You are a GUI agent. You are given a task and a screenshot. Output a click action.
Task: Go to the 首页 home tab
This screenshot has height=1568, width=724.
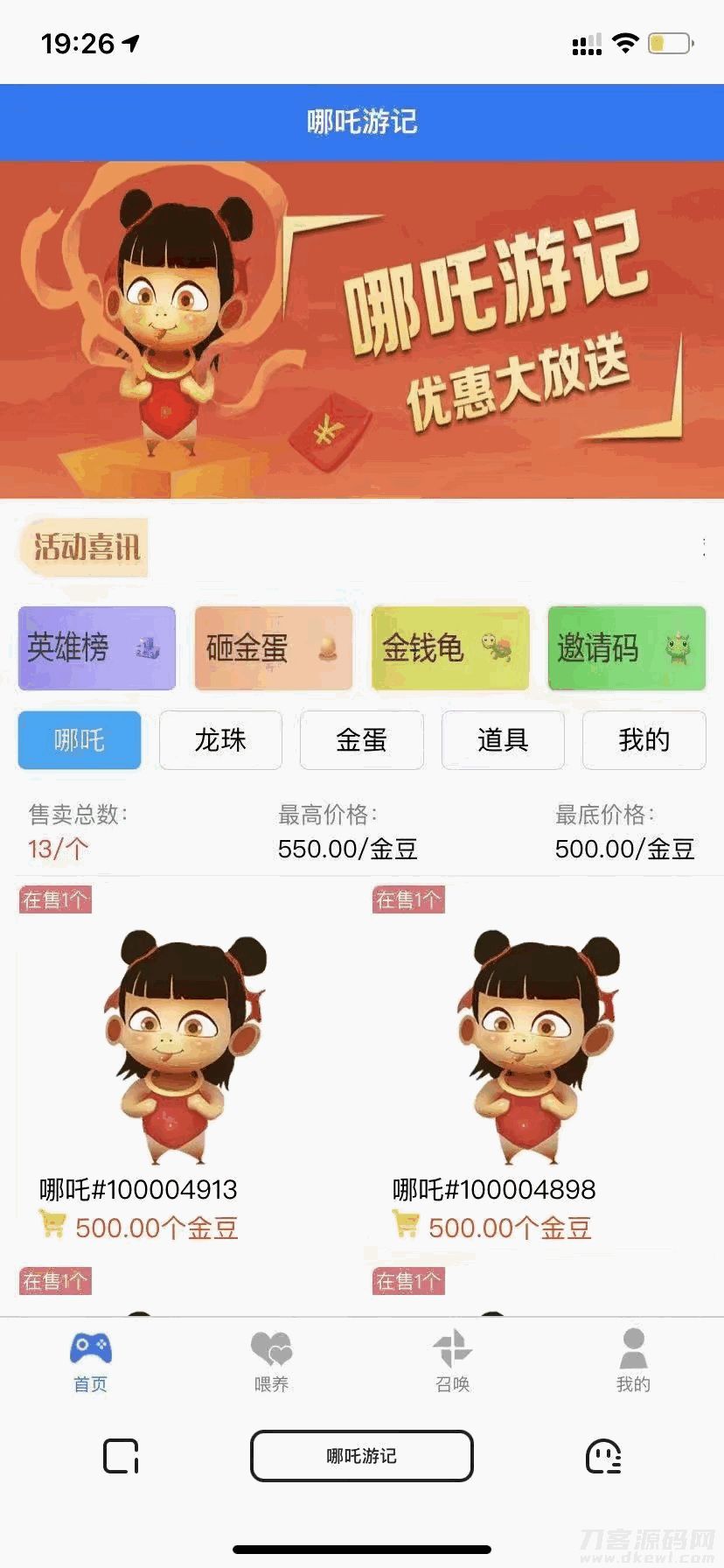[90, 1361]
